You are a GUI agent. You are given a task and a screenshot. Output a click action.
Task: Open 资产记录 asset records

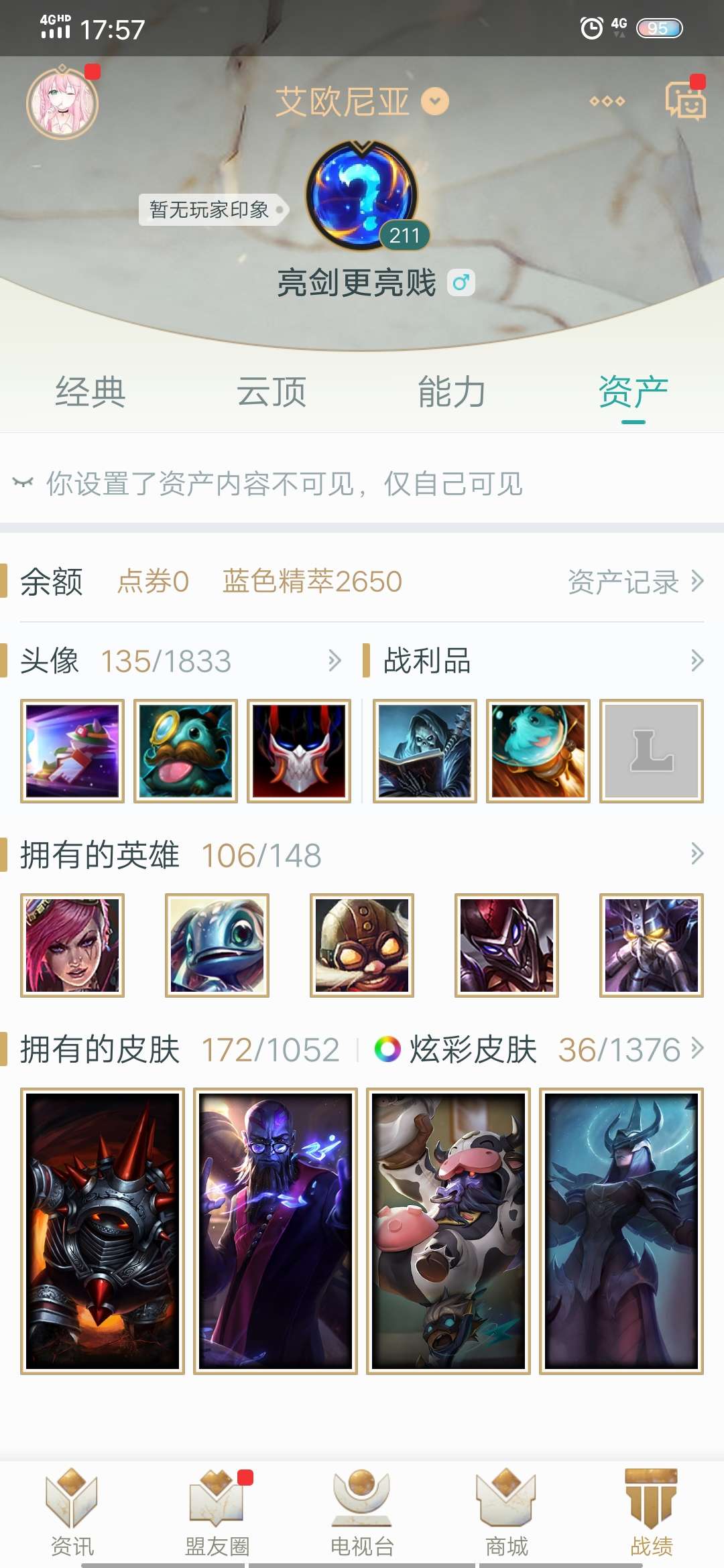click(x=635, y=582)
